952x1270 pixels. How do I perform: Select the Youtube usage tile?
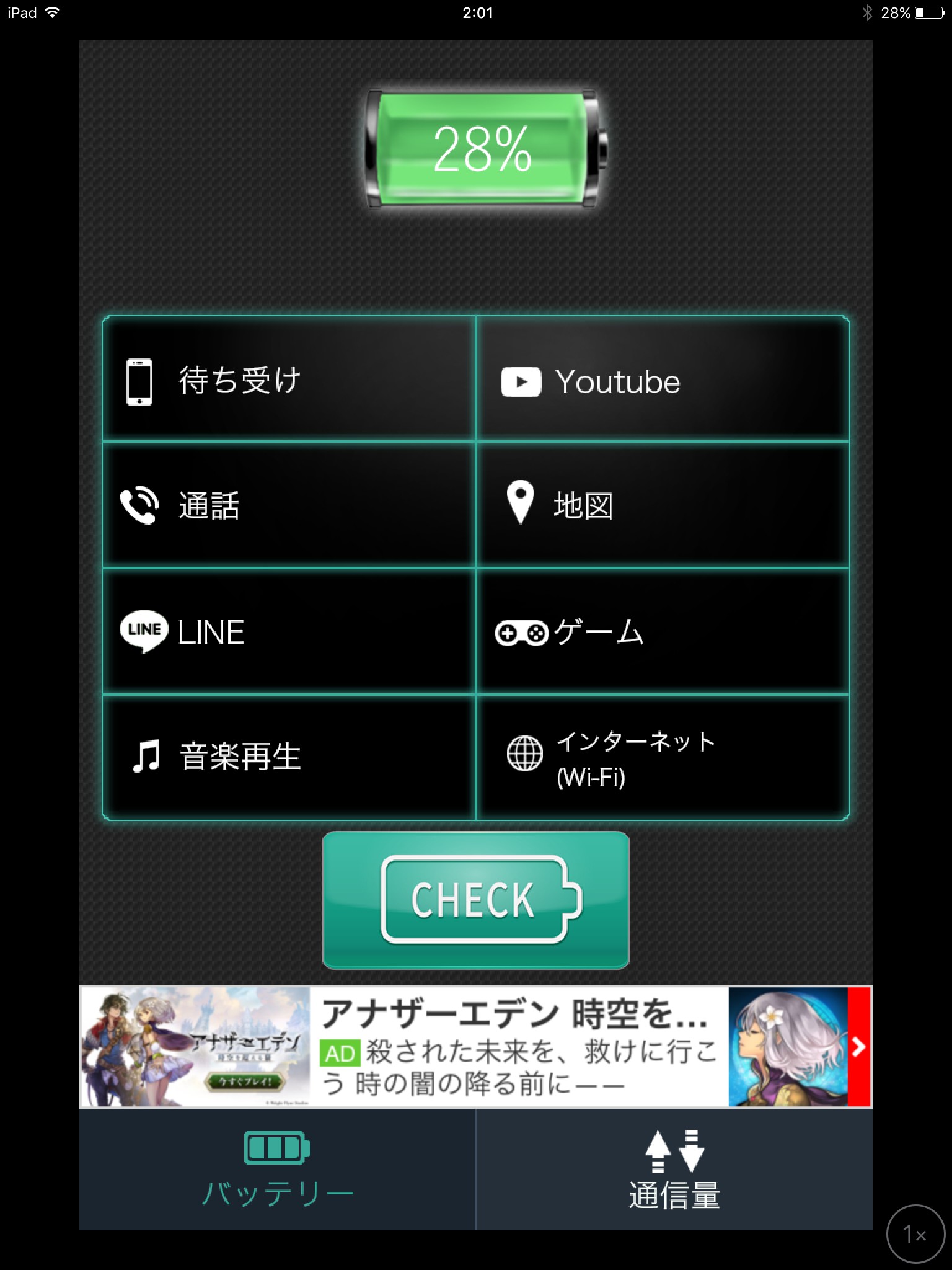coord(662,380)
